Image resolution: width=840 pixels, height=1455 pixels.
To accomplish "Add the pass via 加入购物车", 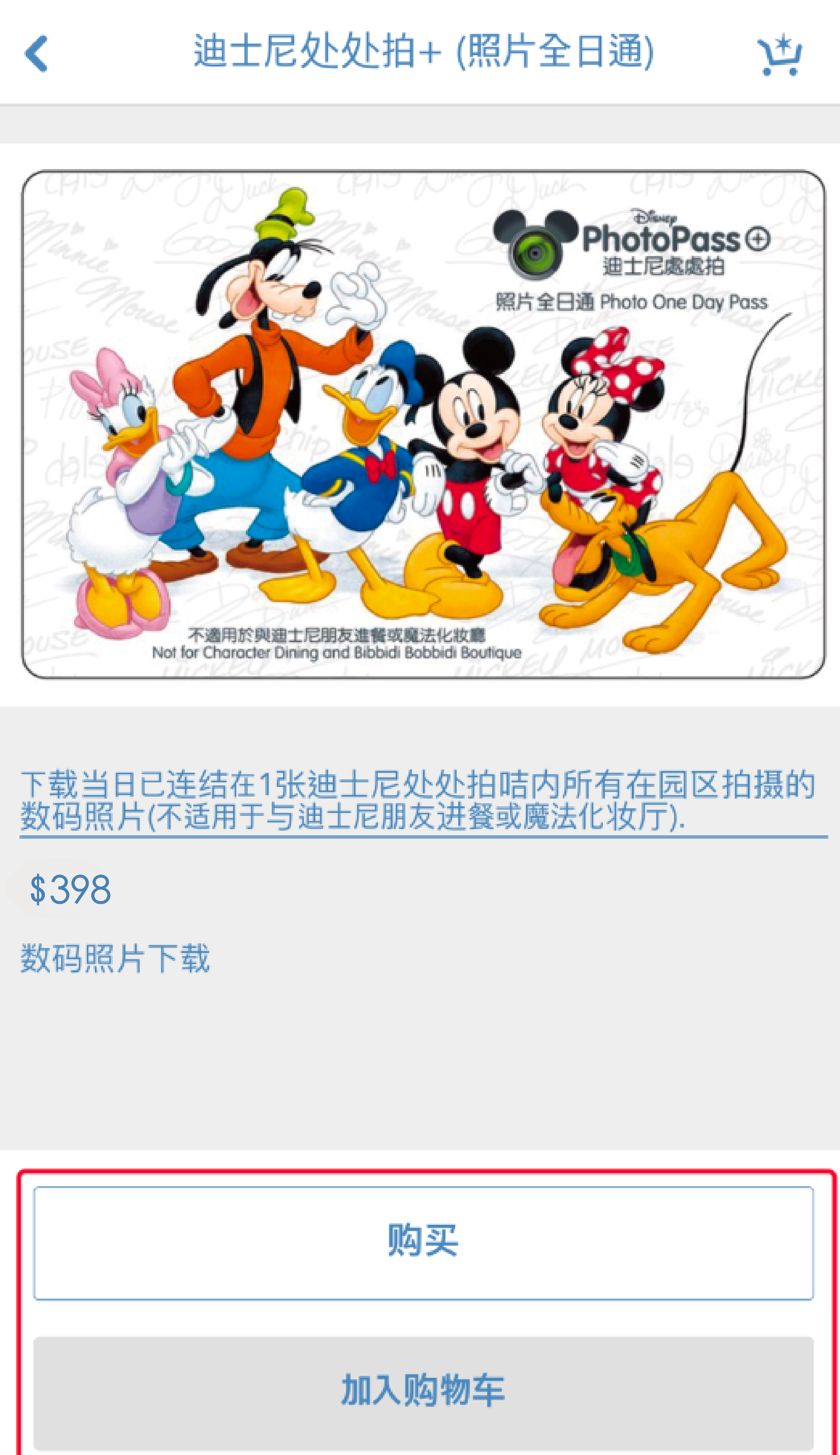I will tap(423, 1392).
